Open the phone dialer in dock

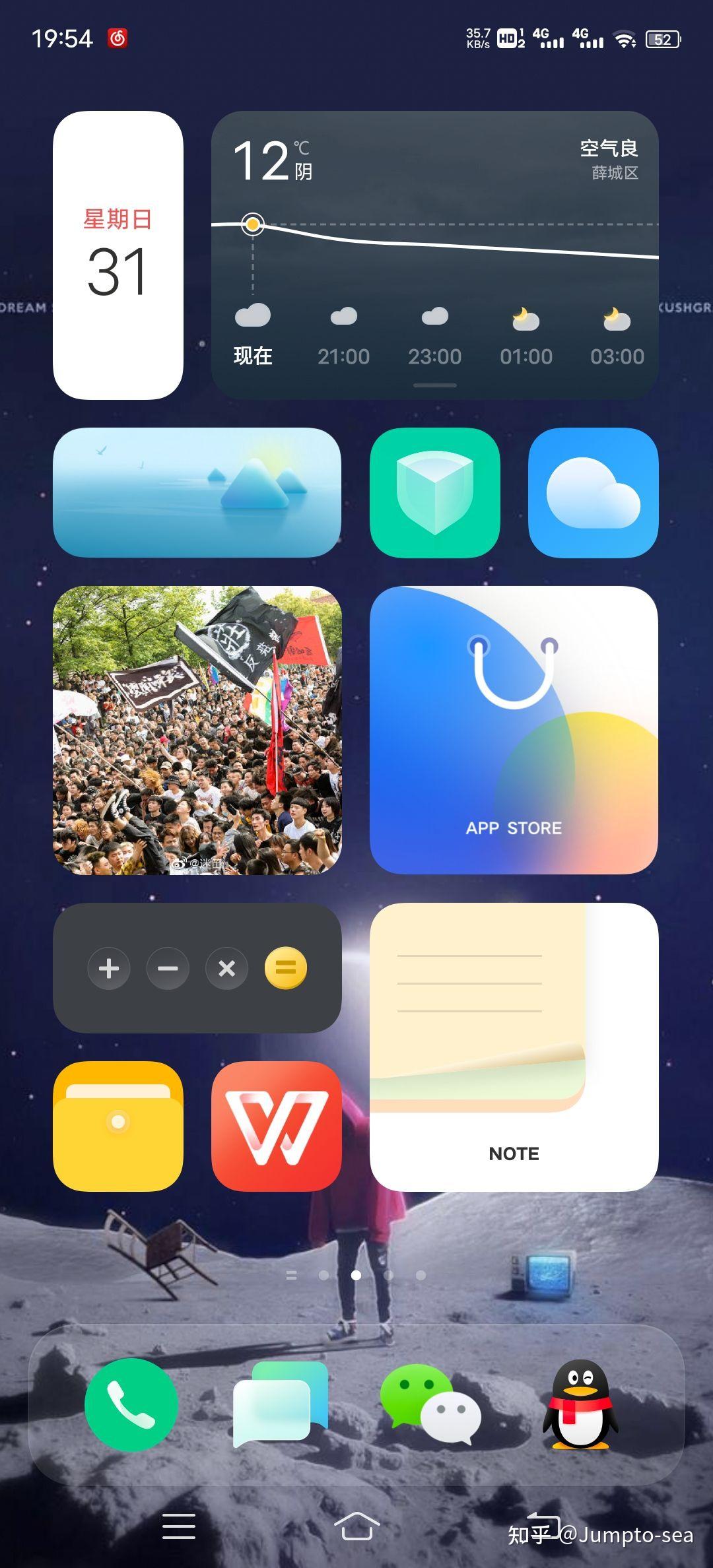[x=131, y=1405]
